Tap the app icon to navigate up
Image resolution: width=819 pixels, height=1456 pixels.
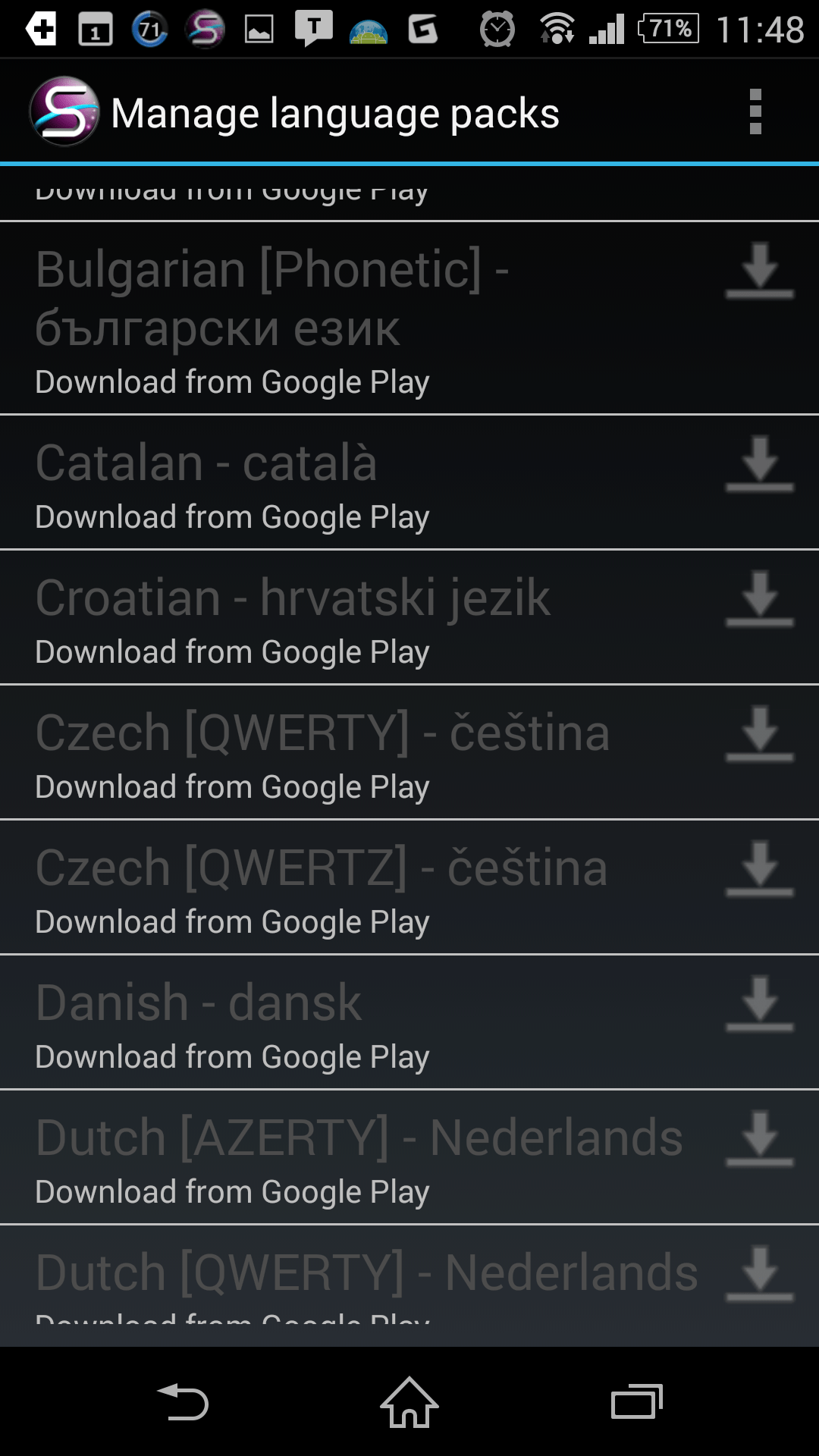pos(64,111)
